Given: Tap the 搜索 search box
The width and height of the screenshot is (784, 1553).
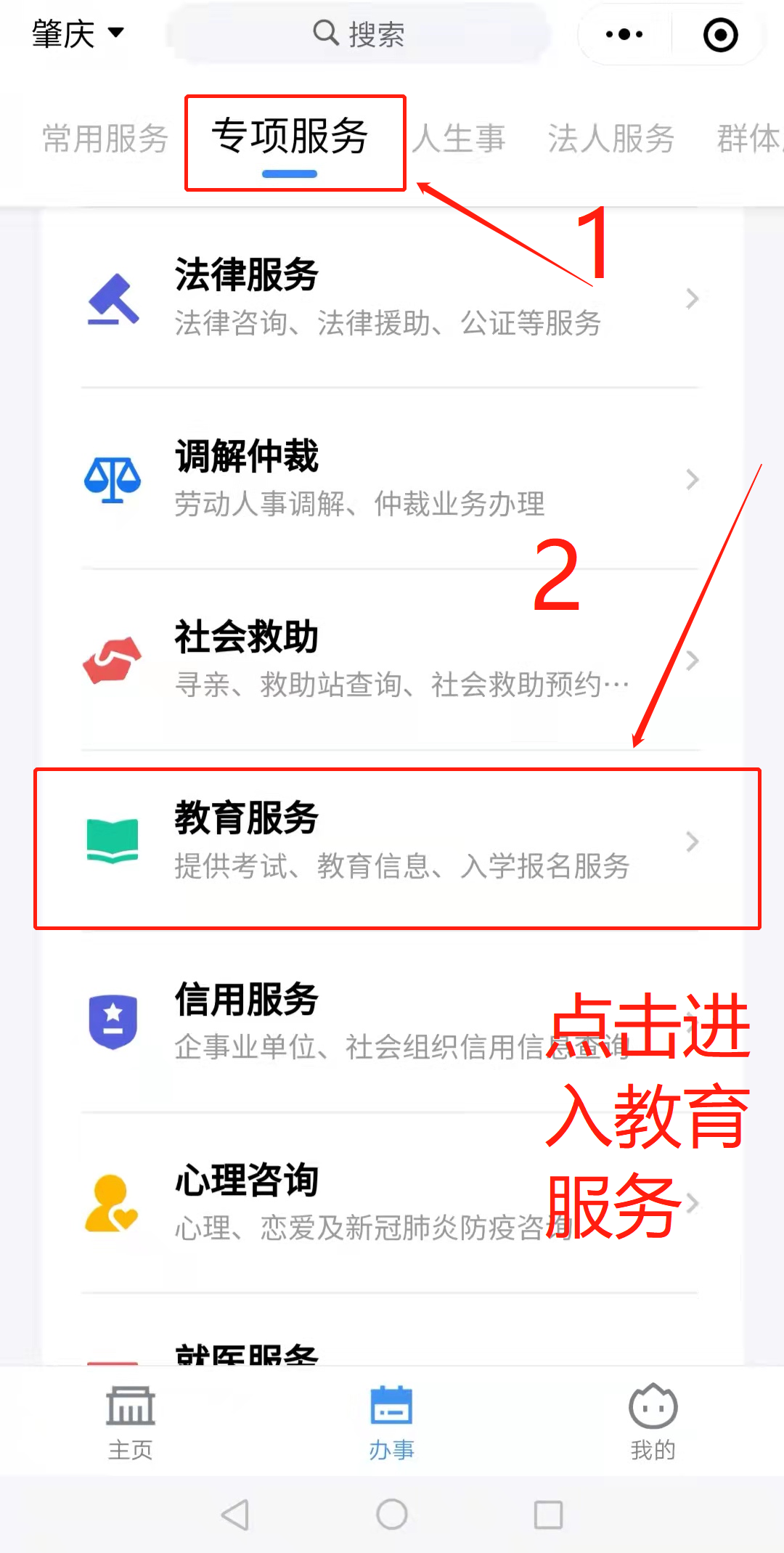Looking at the screenshot, I should pos(359,33).
